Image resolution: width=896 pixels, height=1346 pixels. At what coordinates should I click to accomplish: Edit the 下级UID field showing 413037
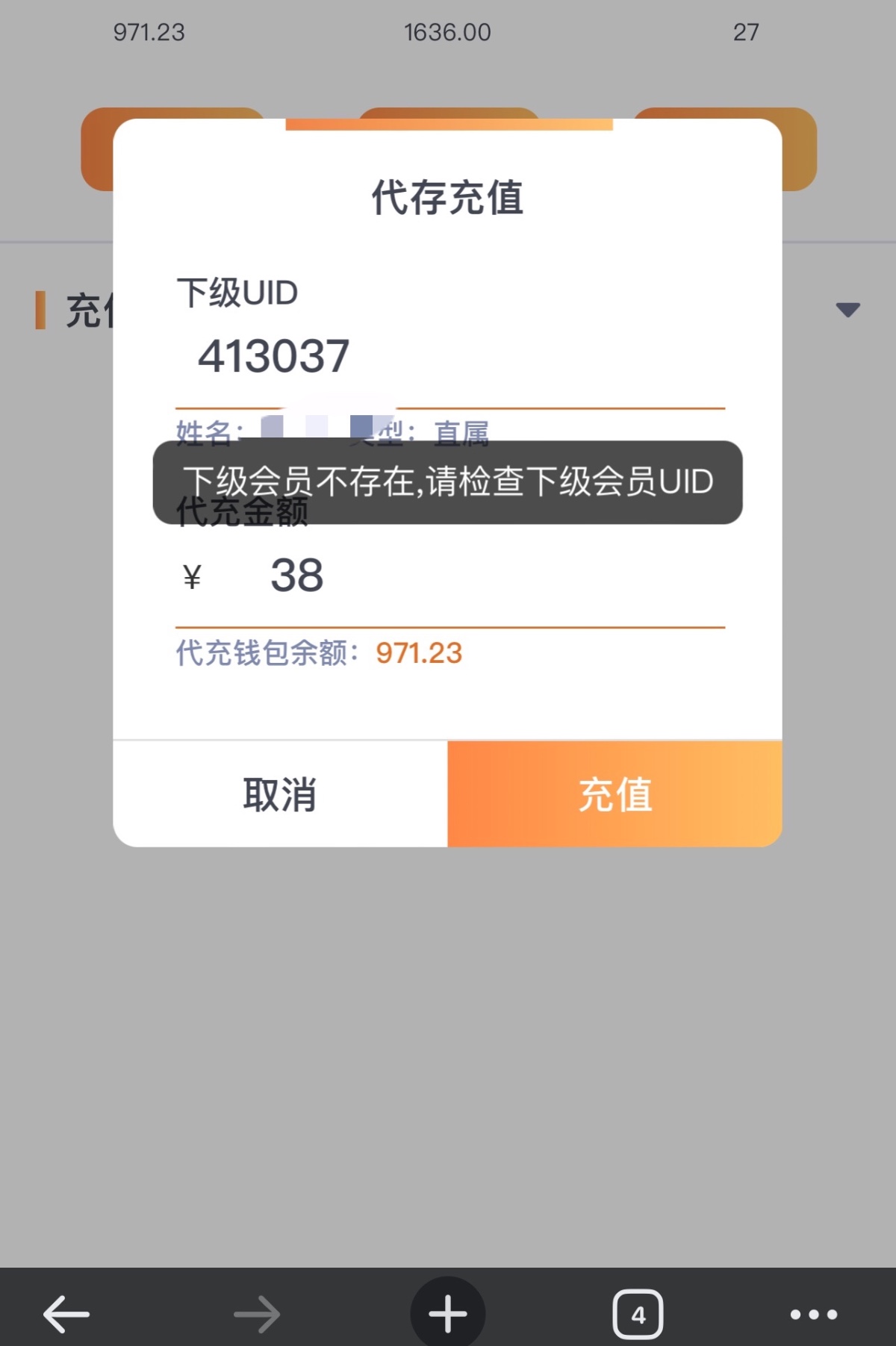448,355
